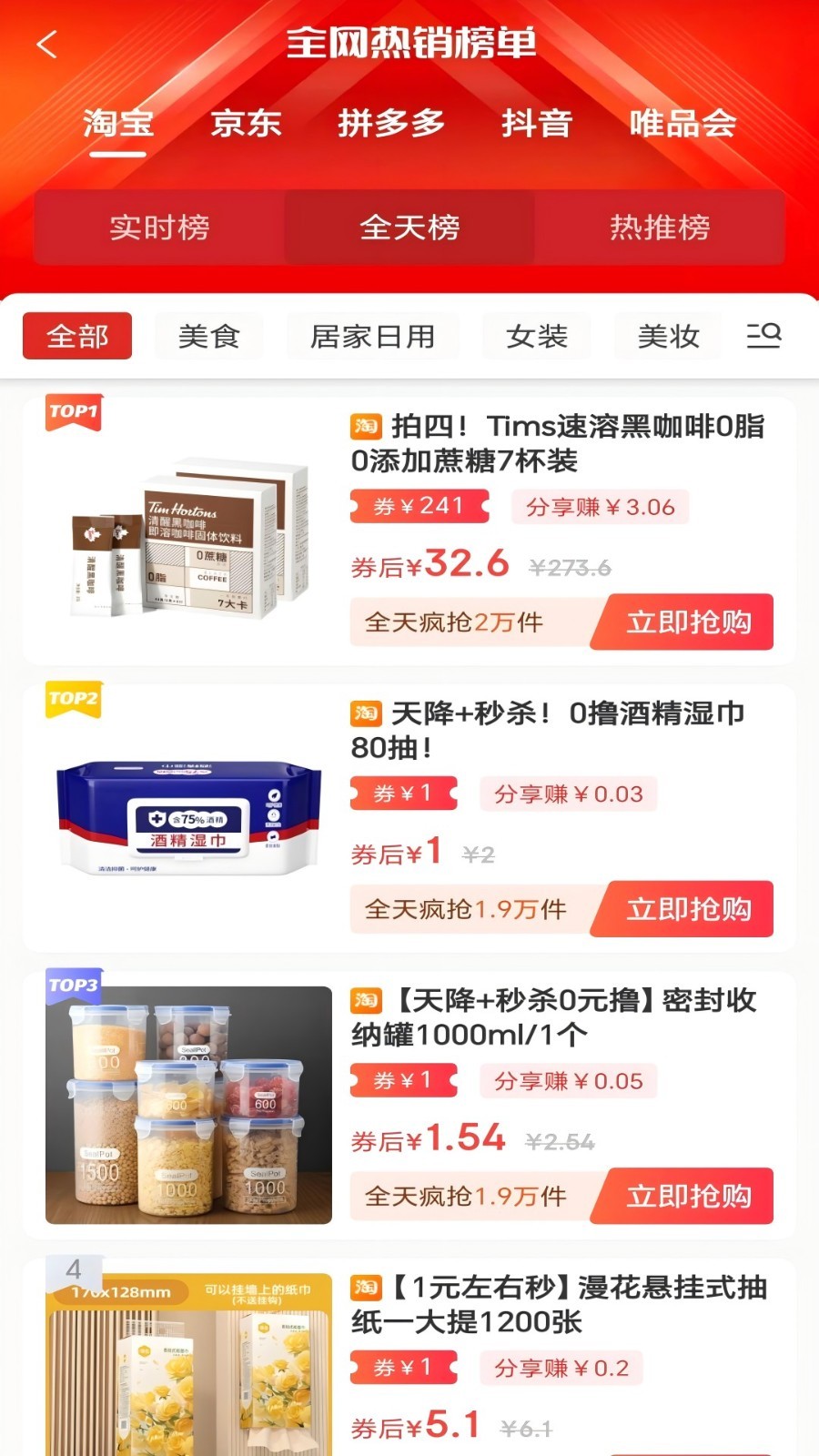
Task: Tap 立即抢购 for 酒精湿巾 80抽
Action: [x=688, y=909]
